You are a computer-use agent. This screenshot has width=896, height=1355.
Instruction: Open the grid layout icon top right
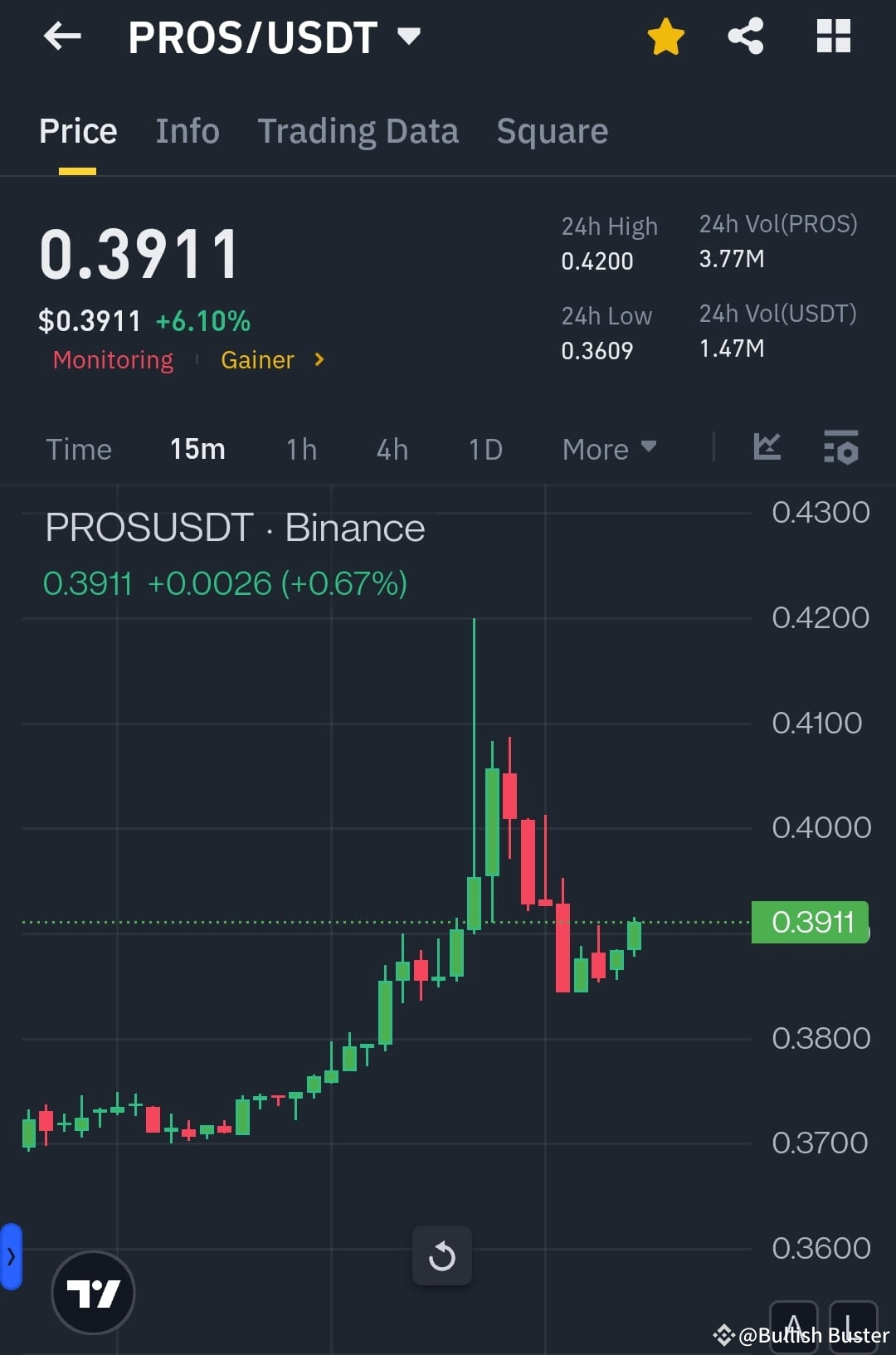(833, 36)
